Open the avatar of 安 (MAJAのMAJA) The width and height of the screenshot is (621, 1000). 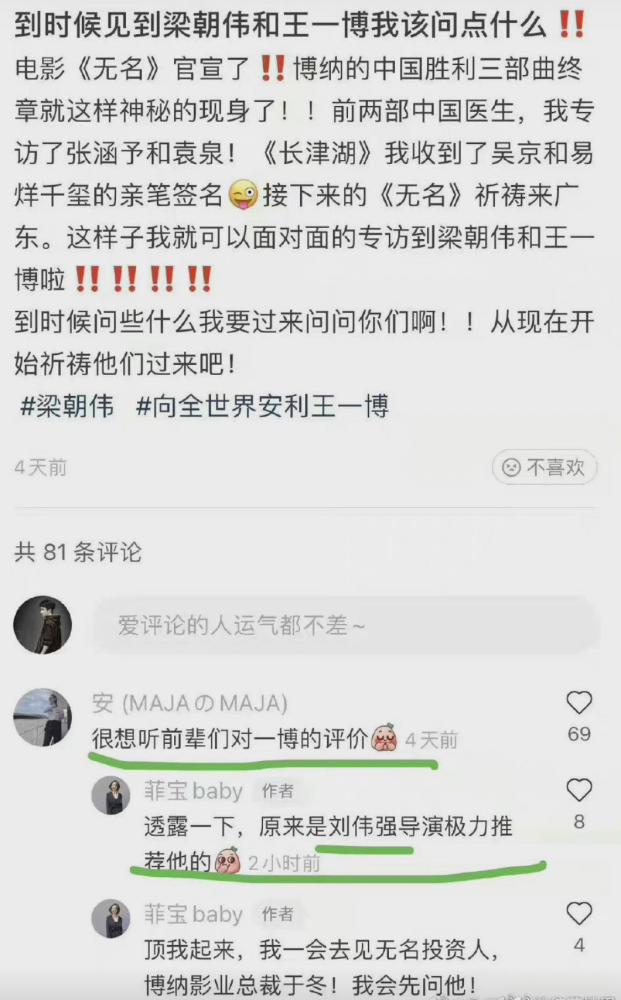tap(43, 717)
